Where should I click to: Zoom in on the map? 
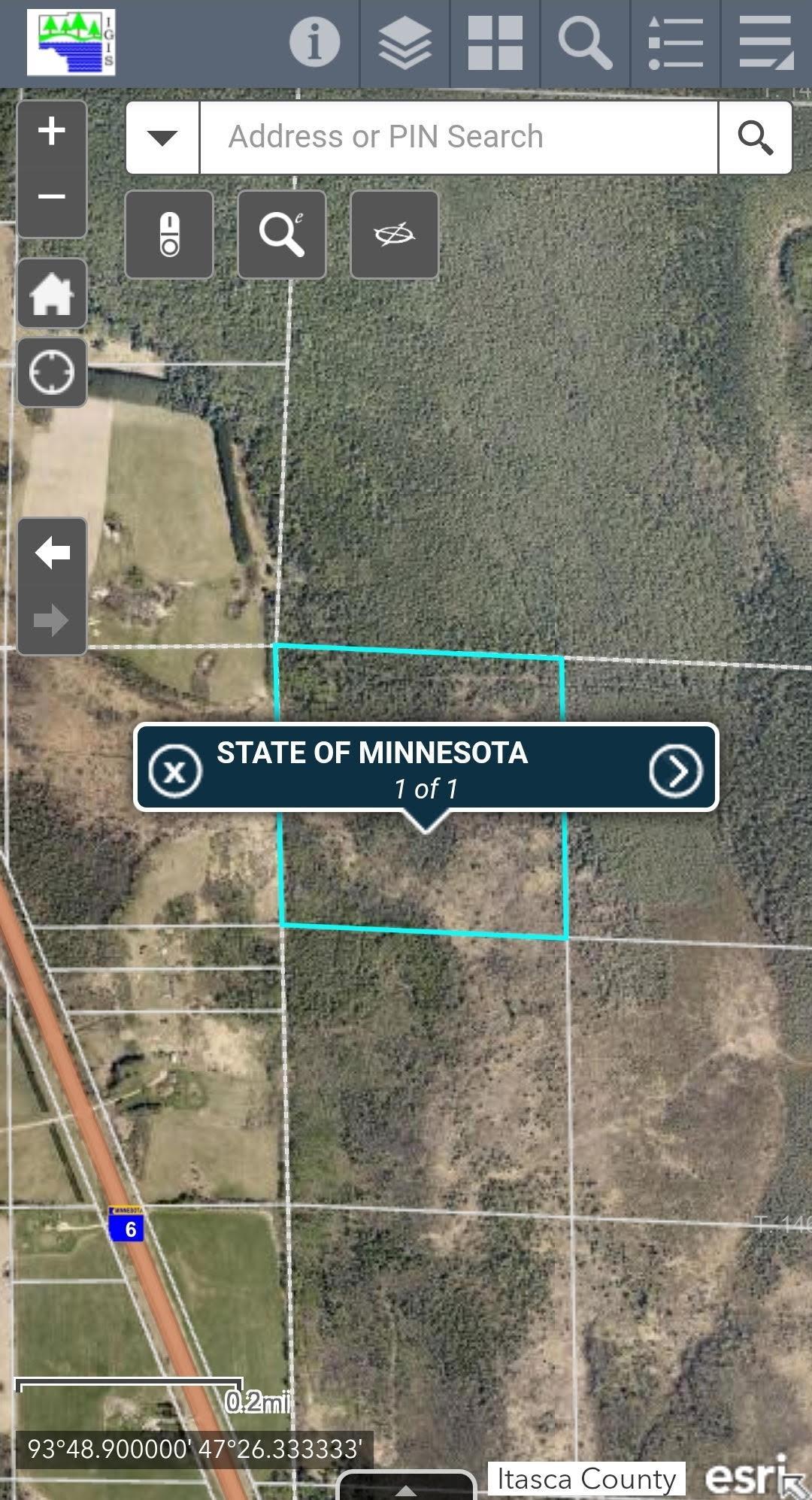click(52, 131)
